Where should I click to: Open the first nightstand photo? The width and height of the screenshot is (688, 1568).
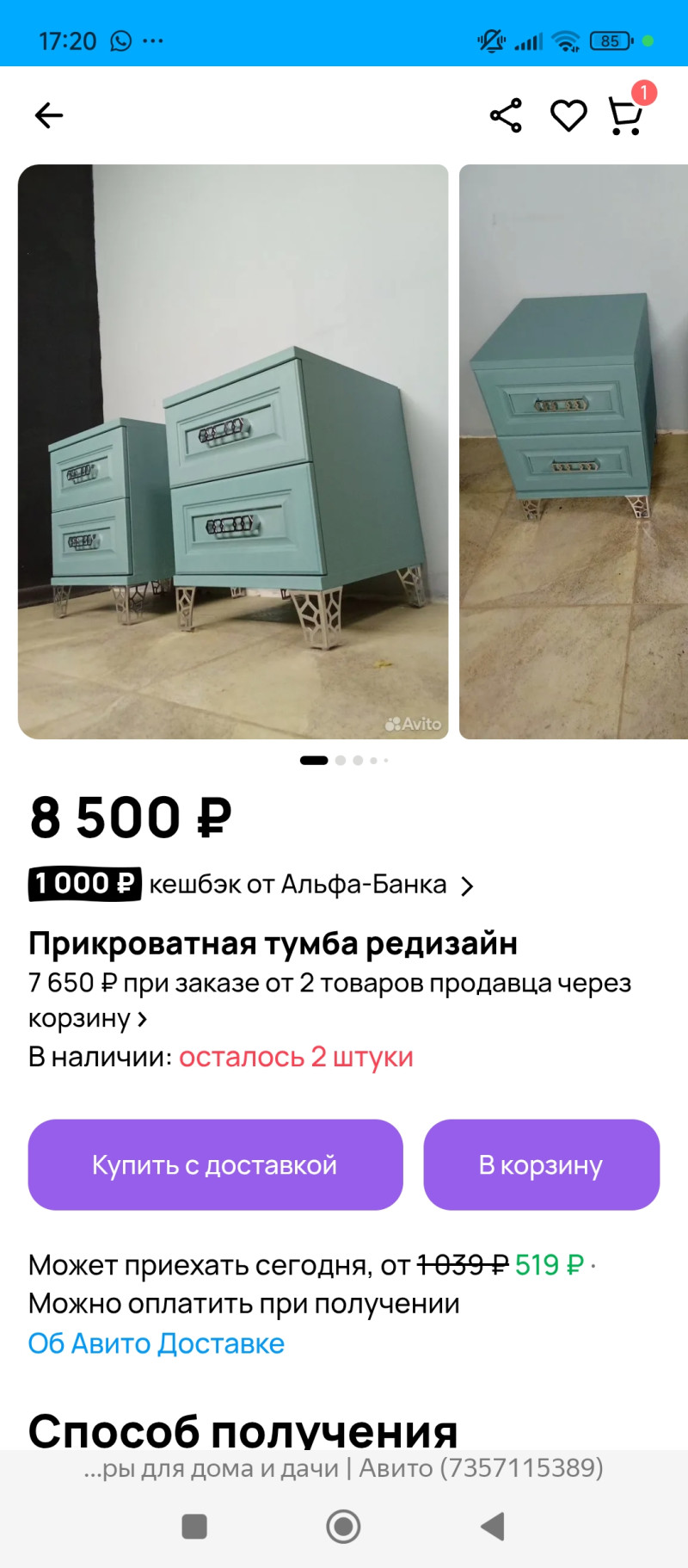pos(233,452)
